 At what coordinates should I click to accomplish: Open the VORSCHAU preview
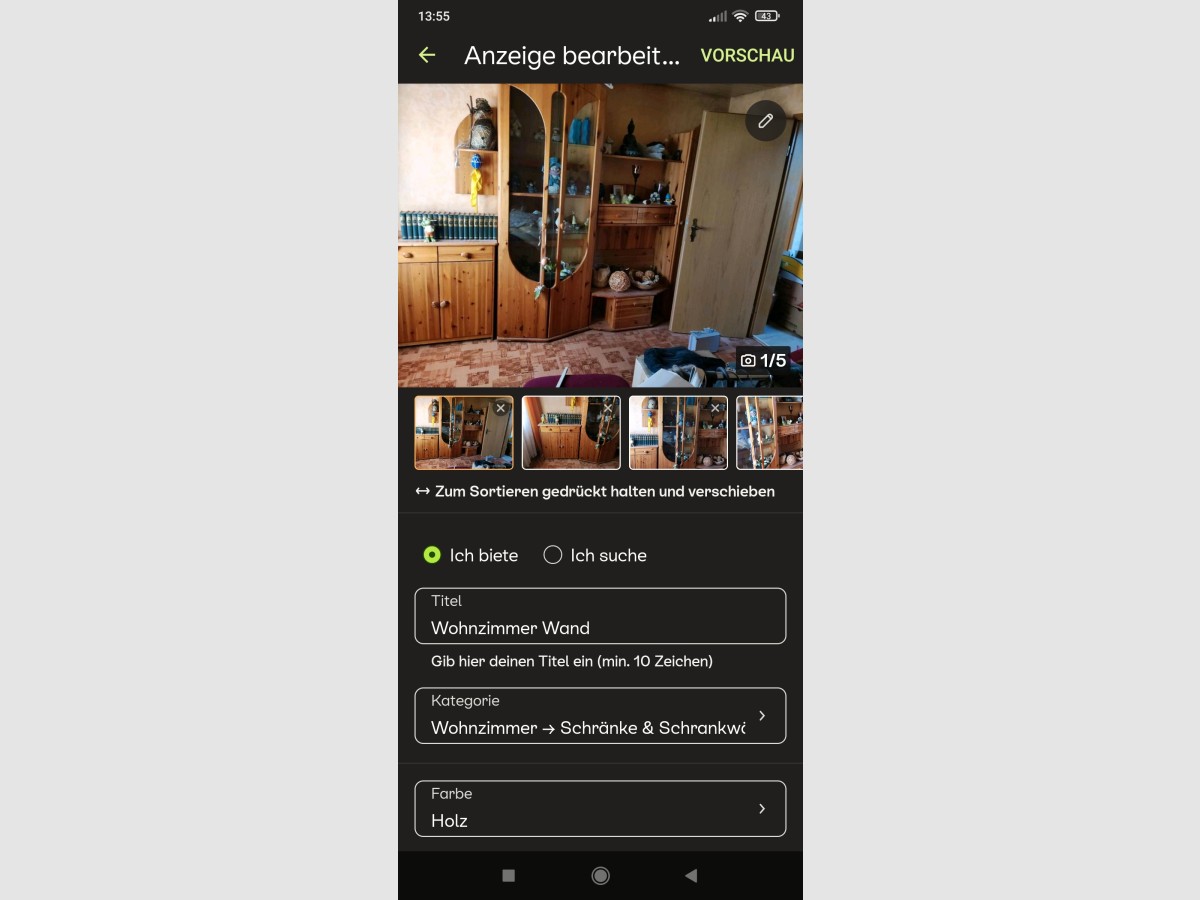tap(747, 55)
